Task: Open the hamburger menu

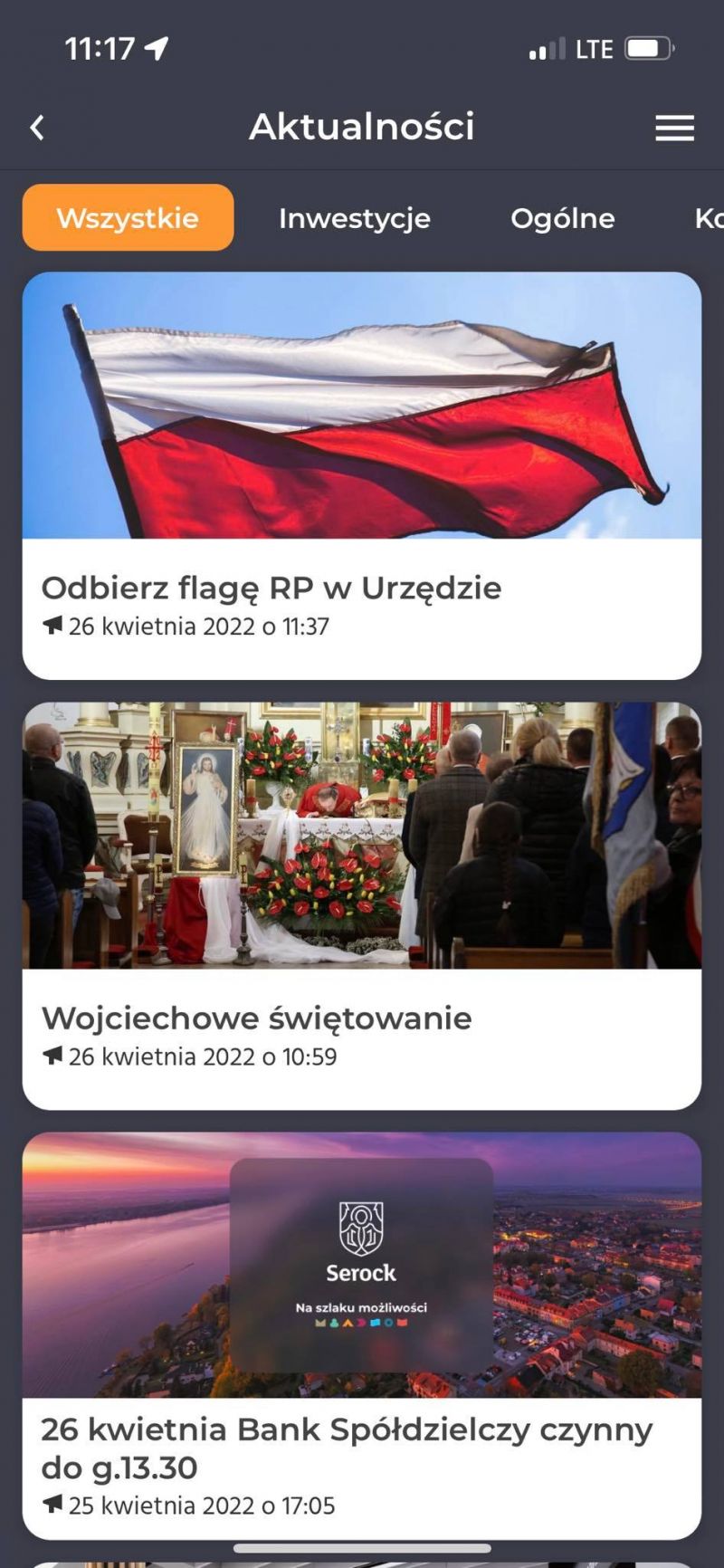Action: pyautogui.click(x=674, y=128)
